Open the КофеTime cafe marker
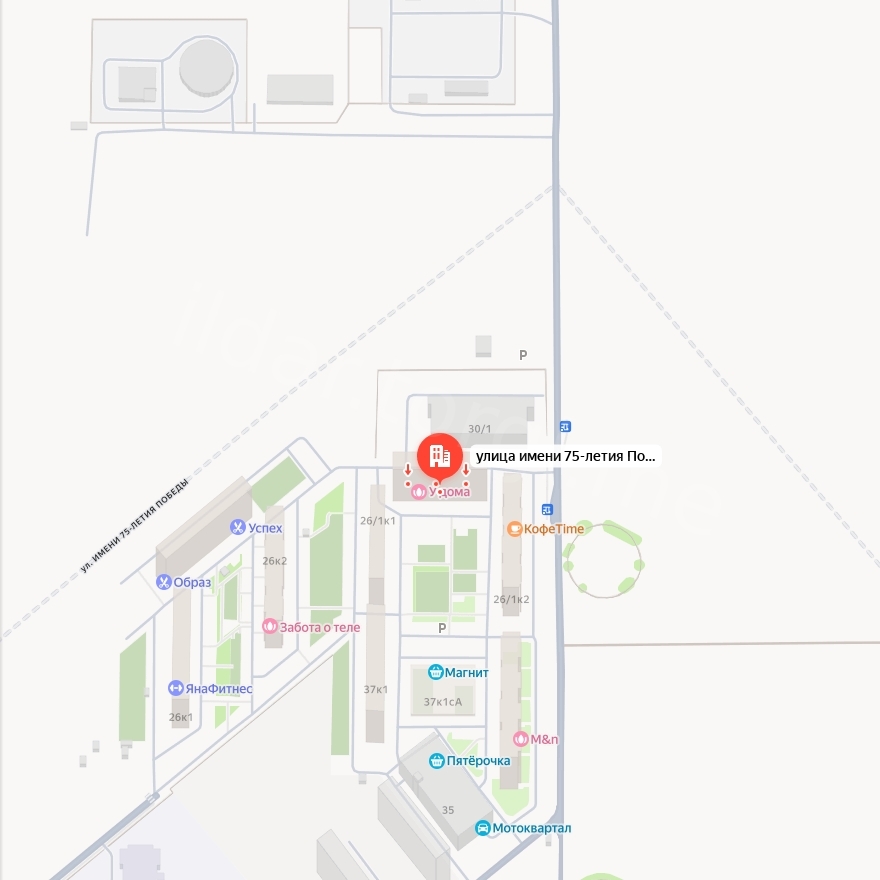 click(515, 528)
